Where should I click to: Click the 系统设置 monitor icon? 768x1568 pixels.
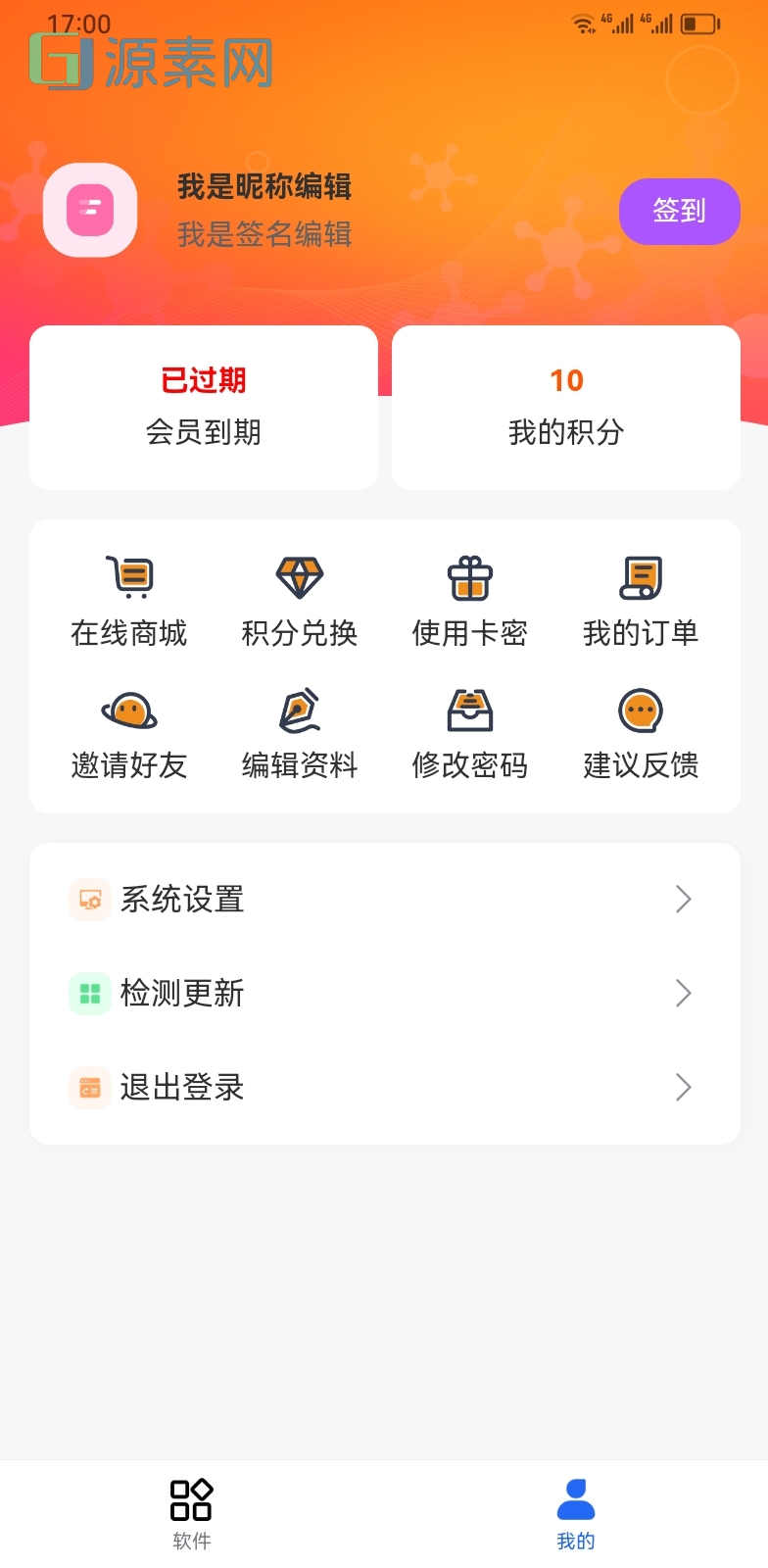pyautogui.click(x=89, y=899)
